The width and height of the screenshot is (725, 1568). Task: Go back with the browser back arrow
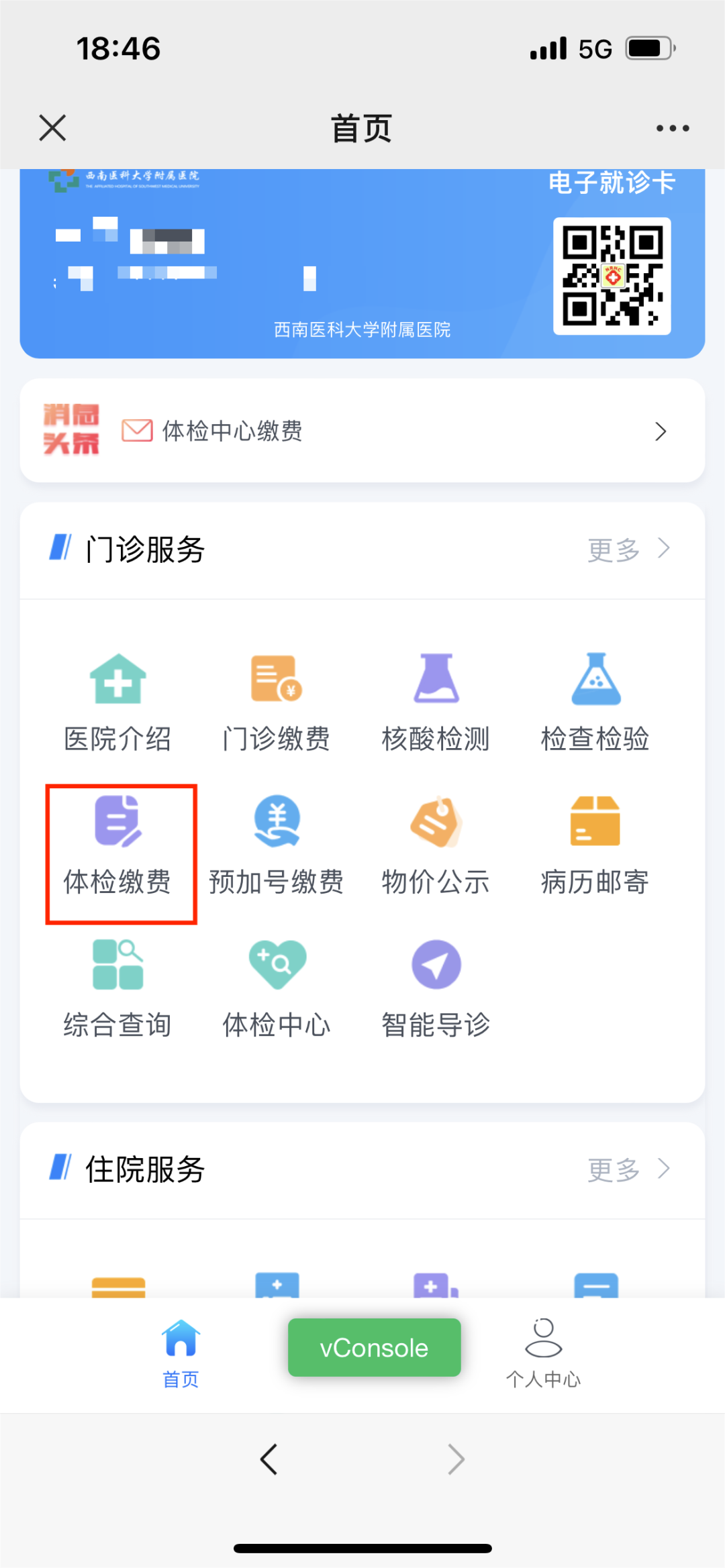pyautogui.click(x=269, y=1459)
